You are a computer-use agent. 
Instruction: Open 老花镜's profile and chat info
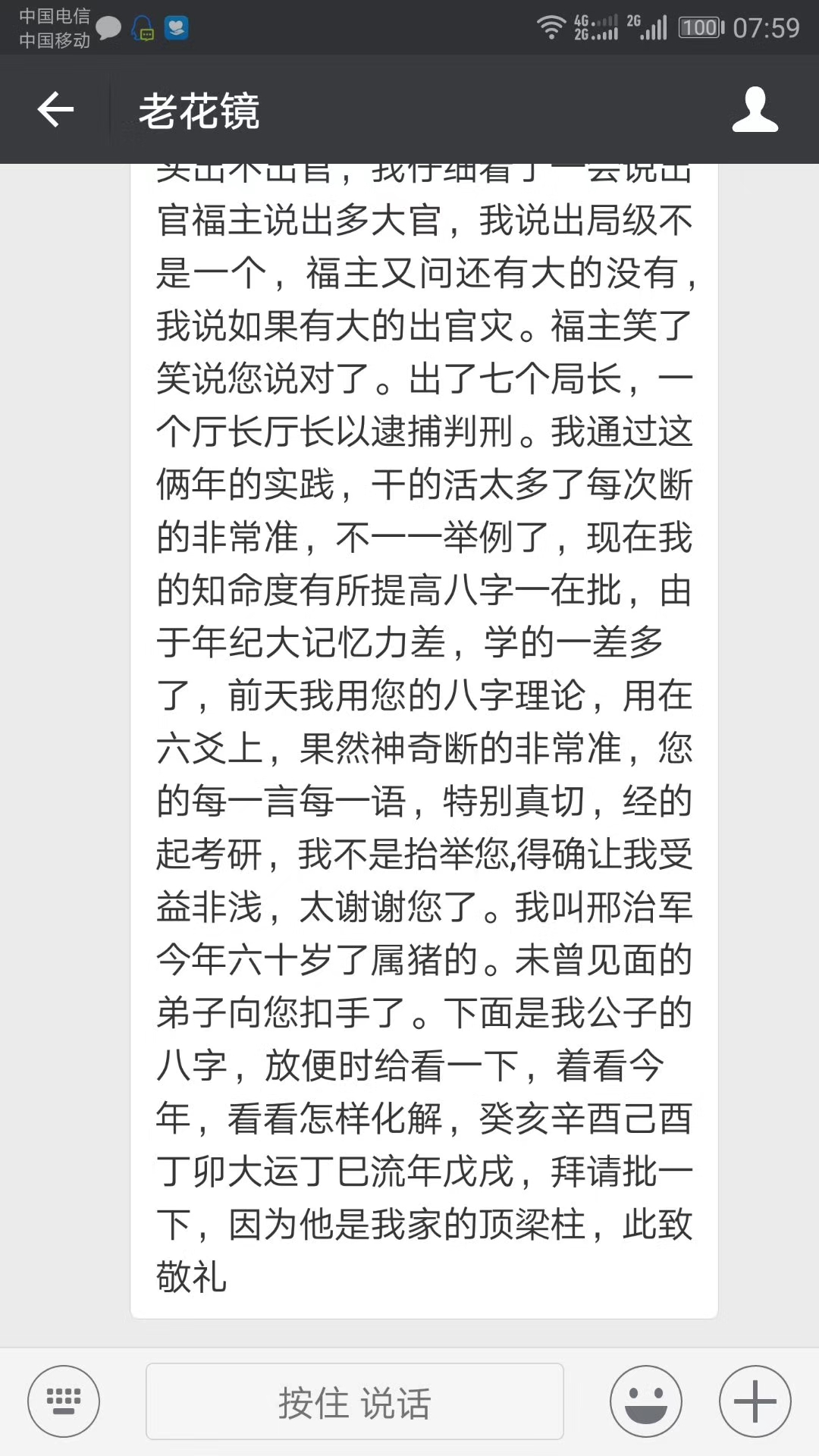pyautogui.click(x=755, y=110)
